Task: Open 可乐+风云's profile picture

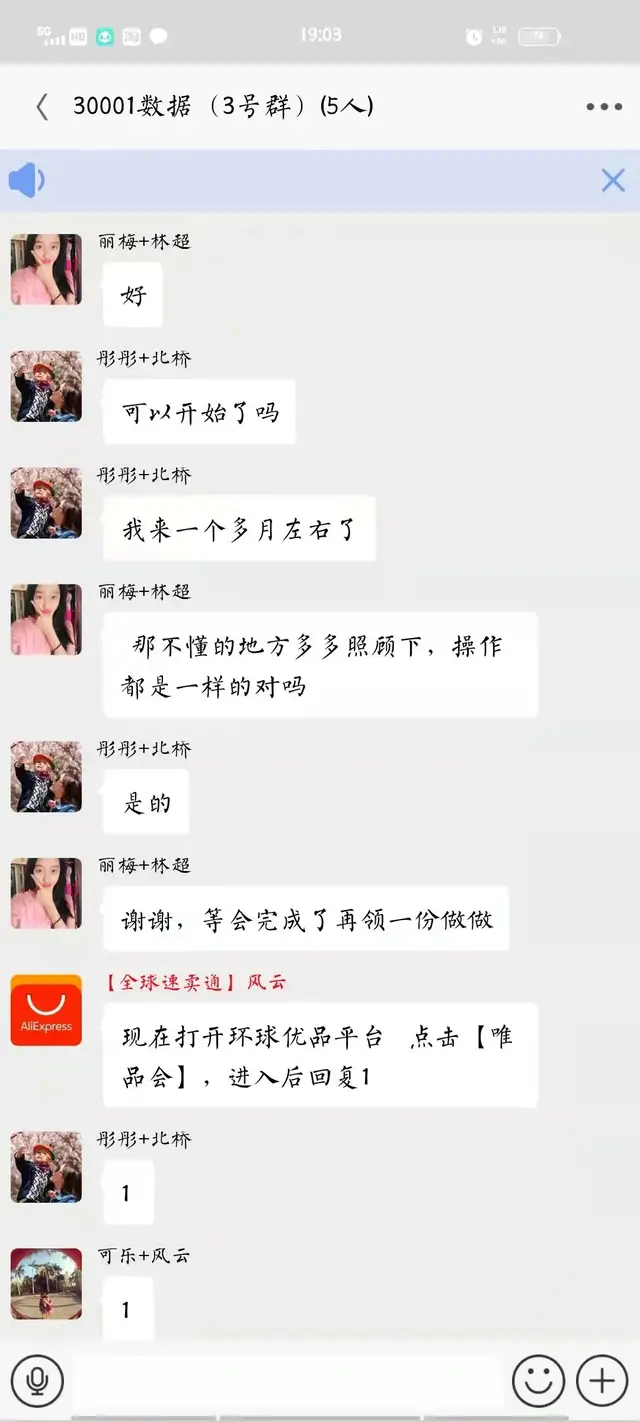Action: click(46, 1283)
